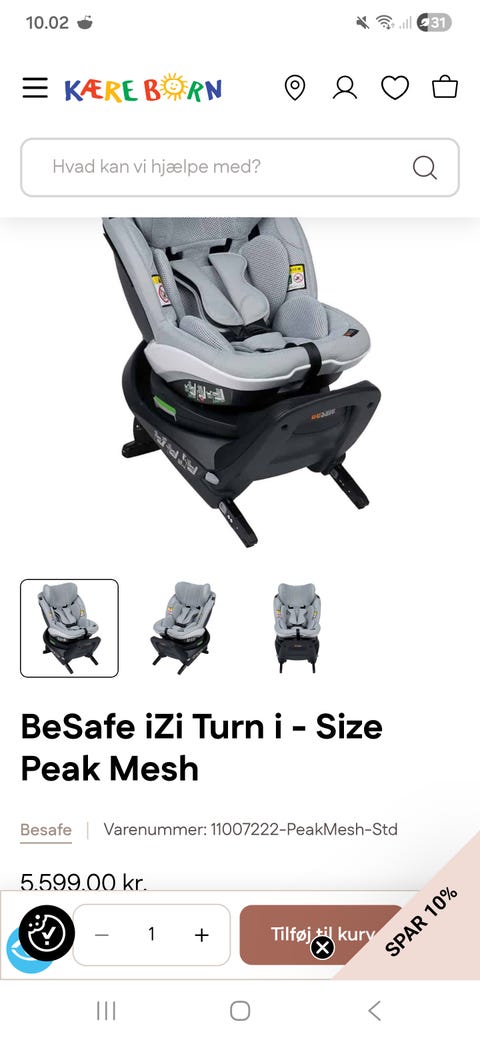
Task: Increase quantity with plus button
Action: tap(202, 935)
